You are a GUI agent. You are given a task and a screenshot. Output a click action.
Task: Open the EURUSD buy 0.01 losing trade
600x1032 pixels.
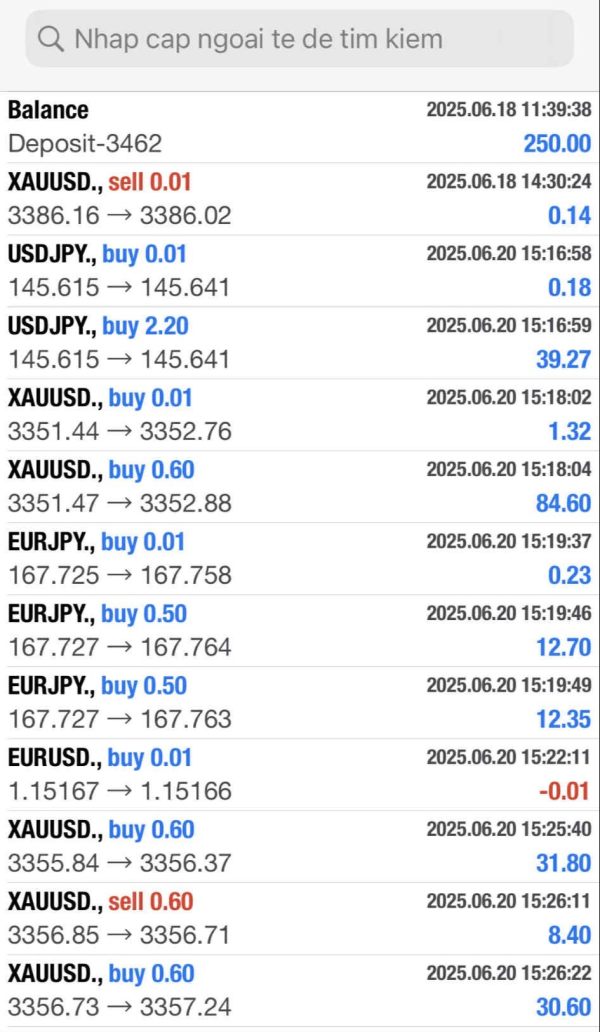click(x=300, y=775)
